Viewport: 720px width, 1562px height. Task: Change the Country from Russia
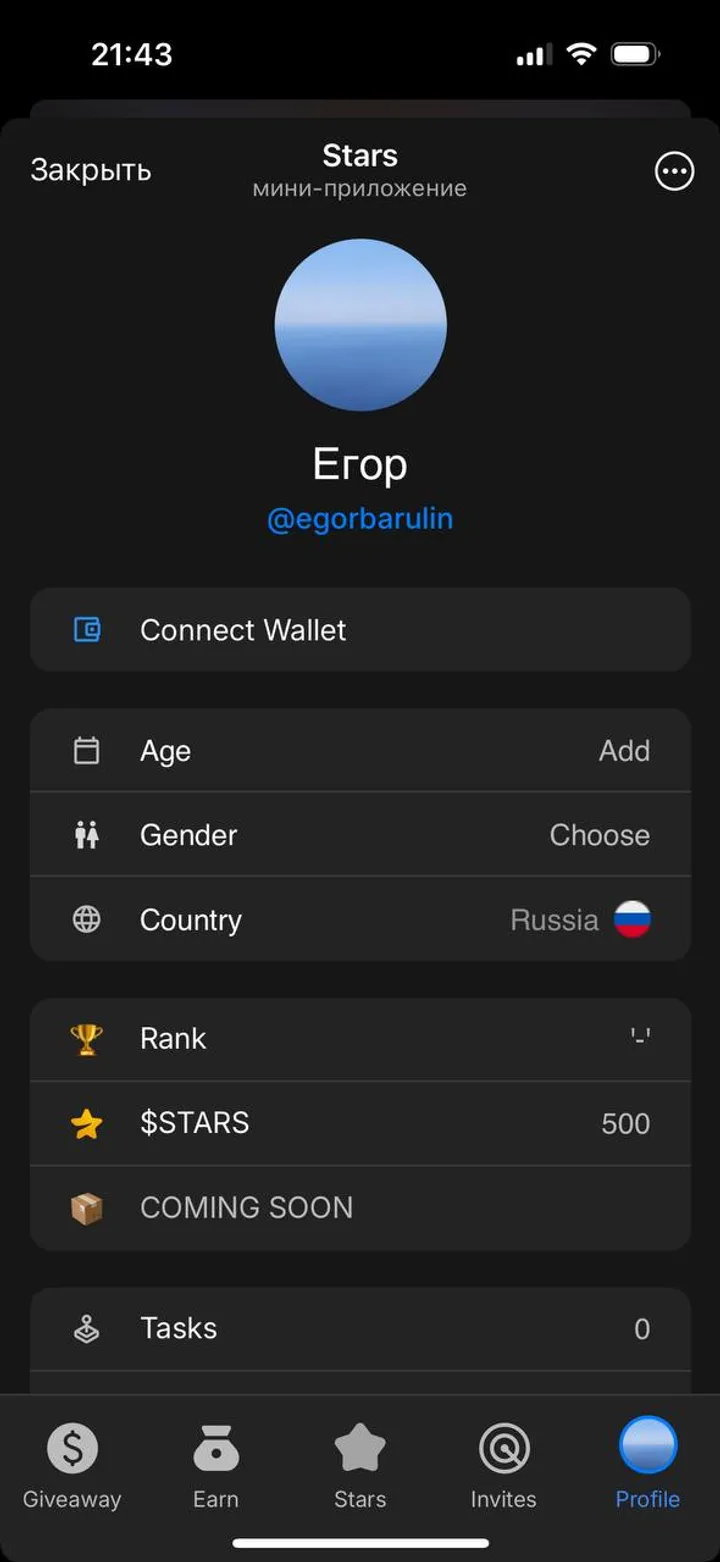click(x=360, y=919)
